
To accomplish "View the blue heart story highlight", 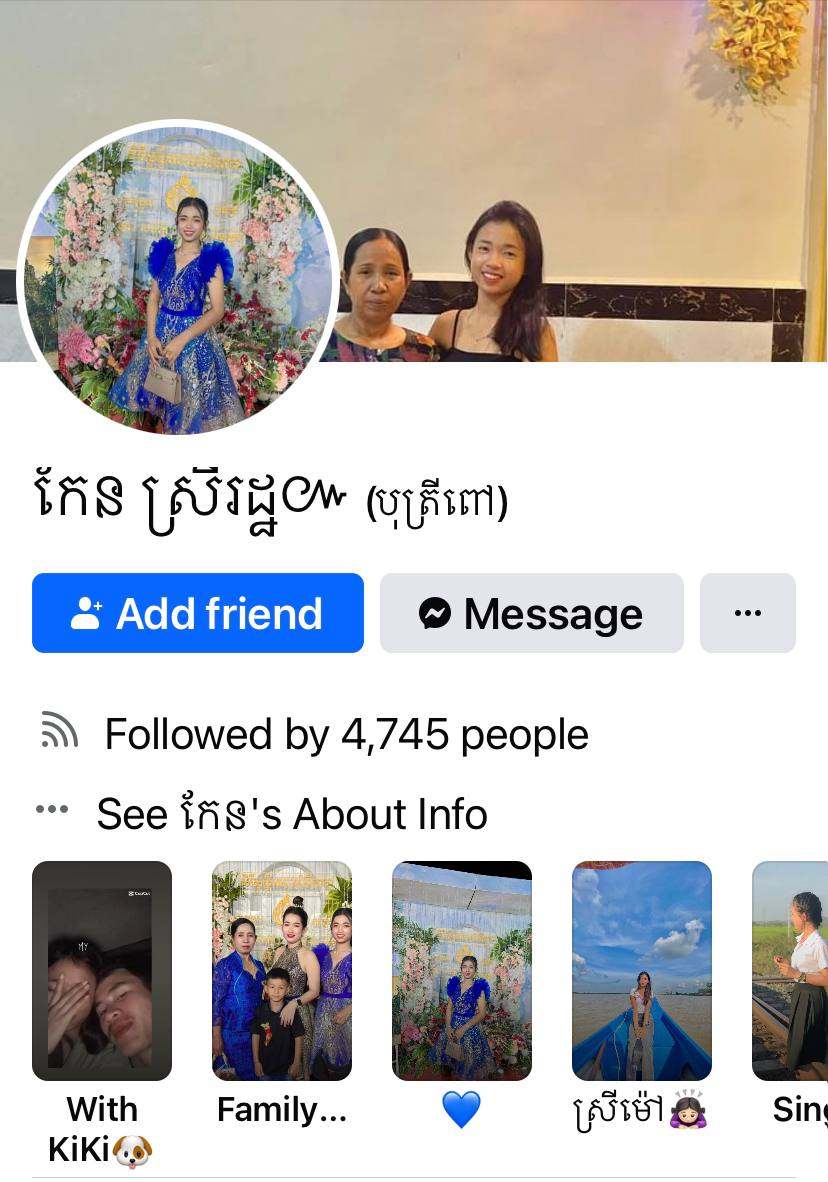I will pyautogui.click(x=462, y=970).
